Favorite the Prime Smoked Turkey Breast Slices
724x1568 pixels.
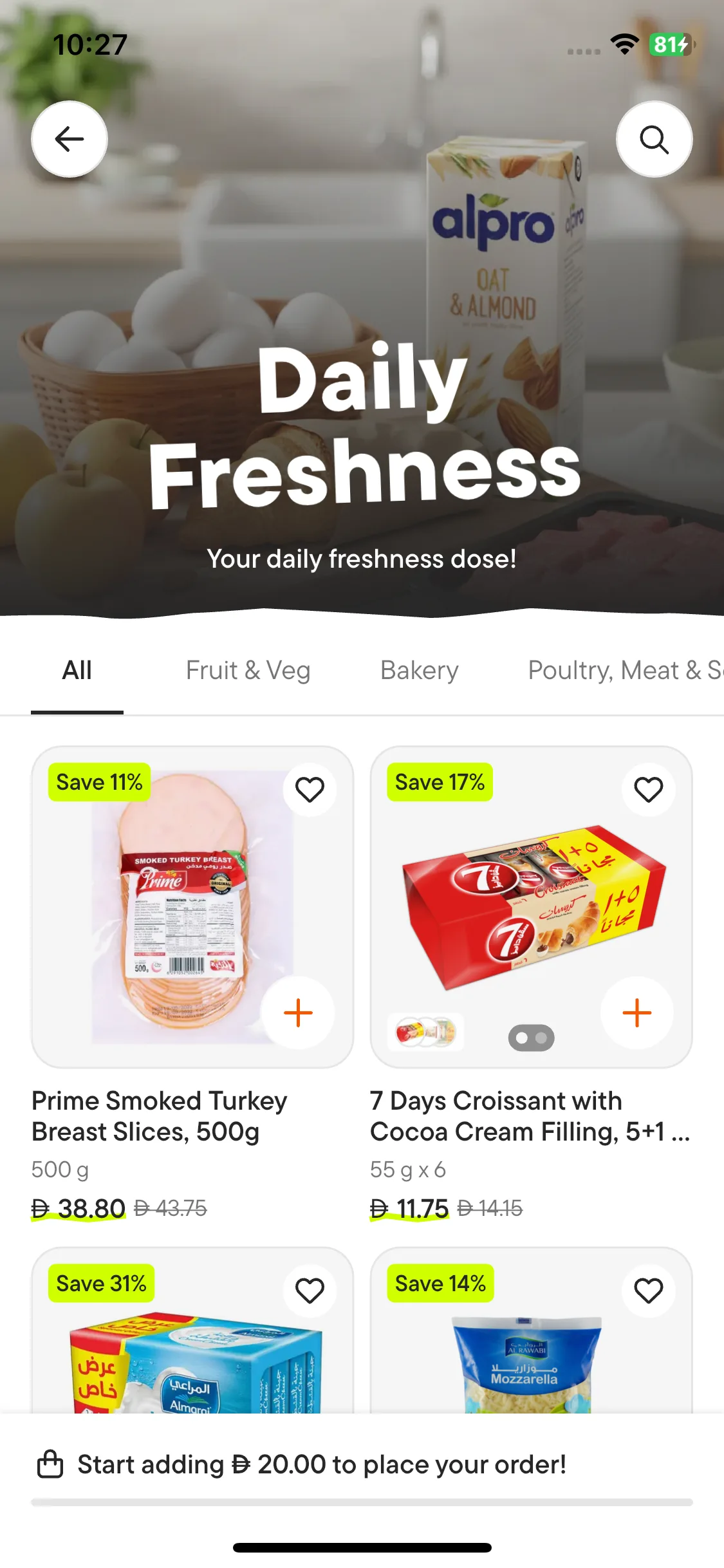[x=310, y=790]
